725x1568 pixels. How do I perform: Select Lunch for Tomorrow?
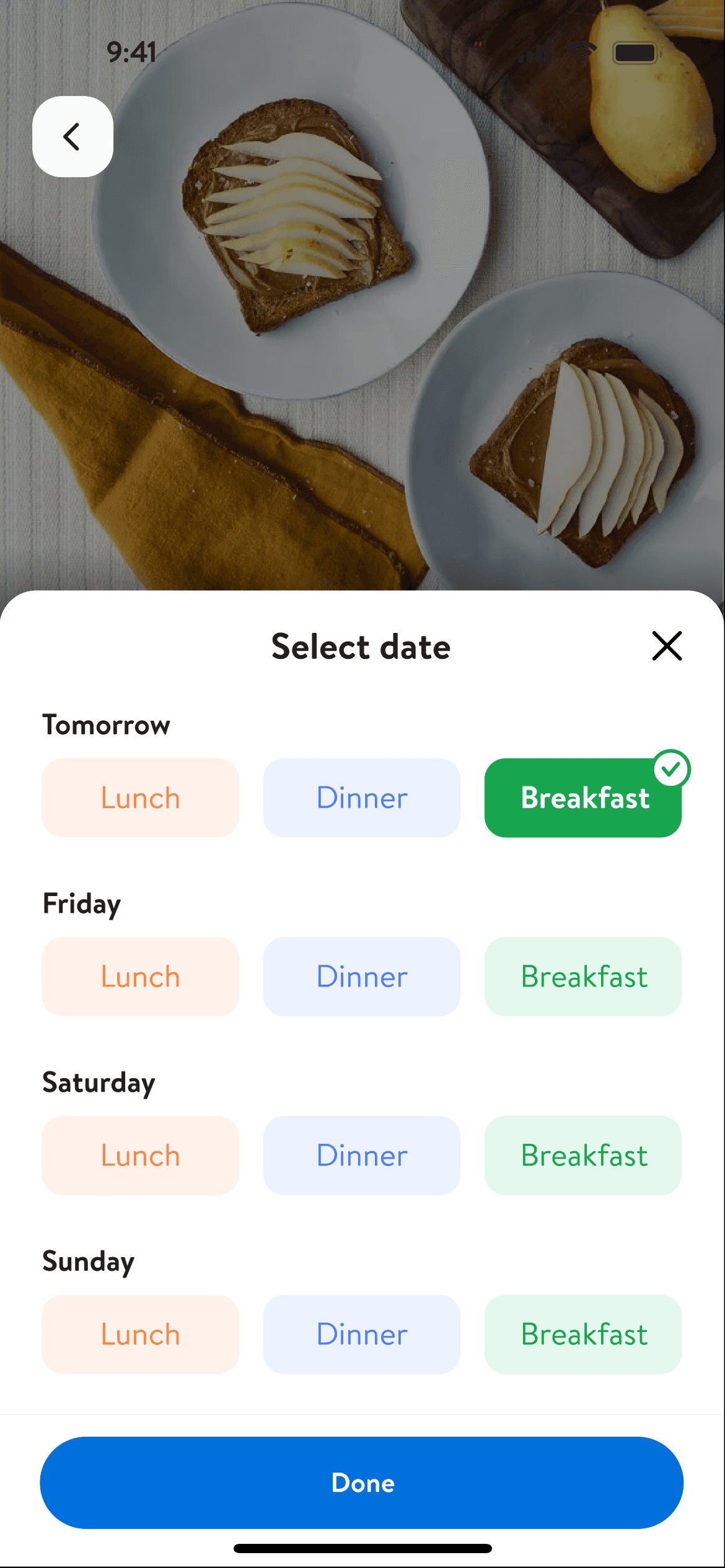(141, 798)
